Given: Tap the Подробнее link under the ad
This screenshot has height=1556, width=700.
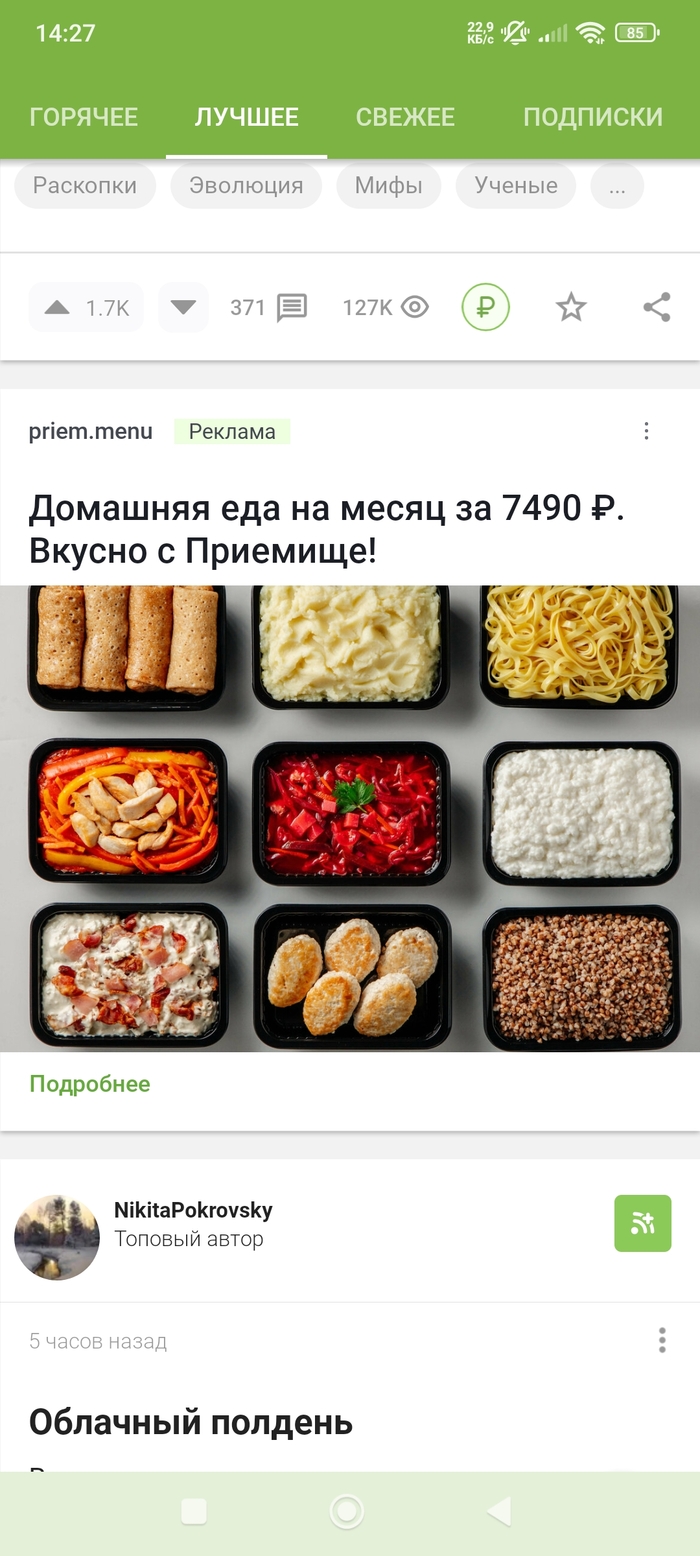Looking at the screenshot, I should (90, 1084).
